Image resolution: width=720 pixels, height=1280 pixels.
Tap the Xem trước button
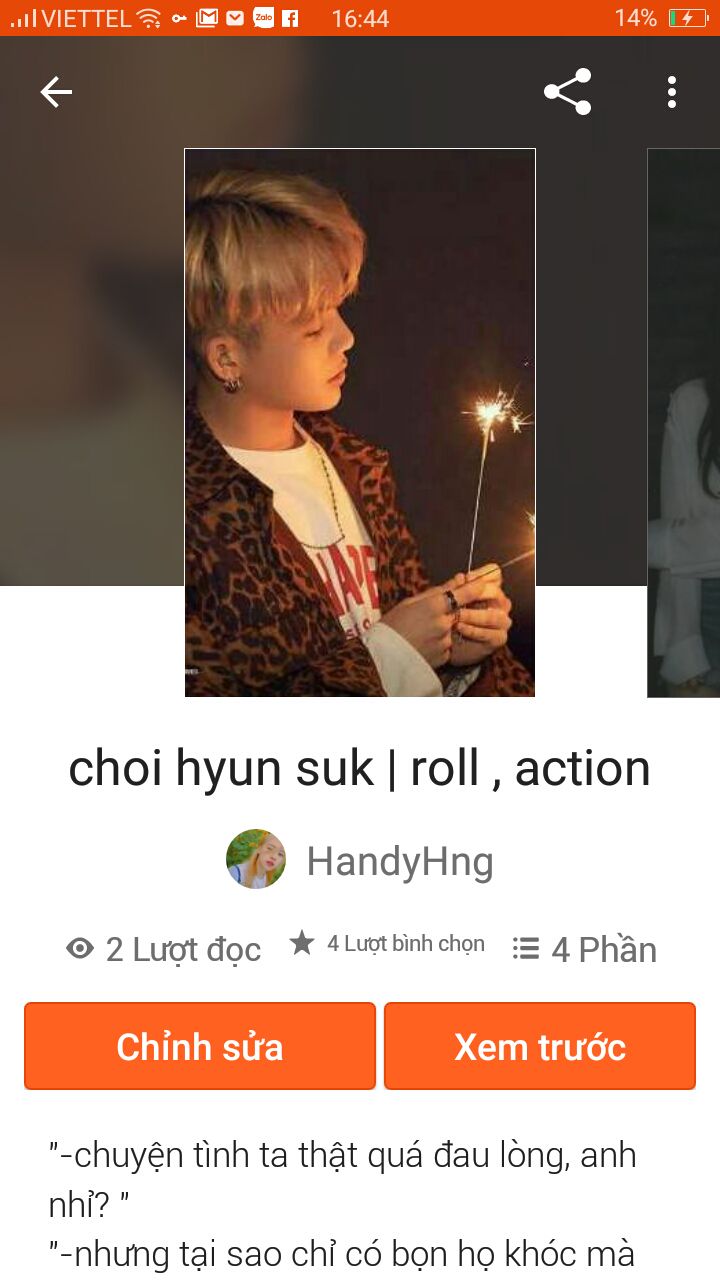[540, 1046]
